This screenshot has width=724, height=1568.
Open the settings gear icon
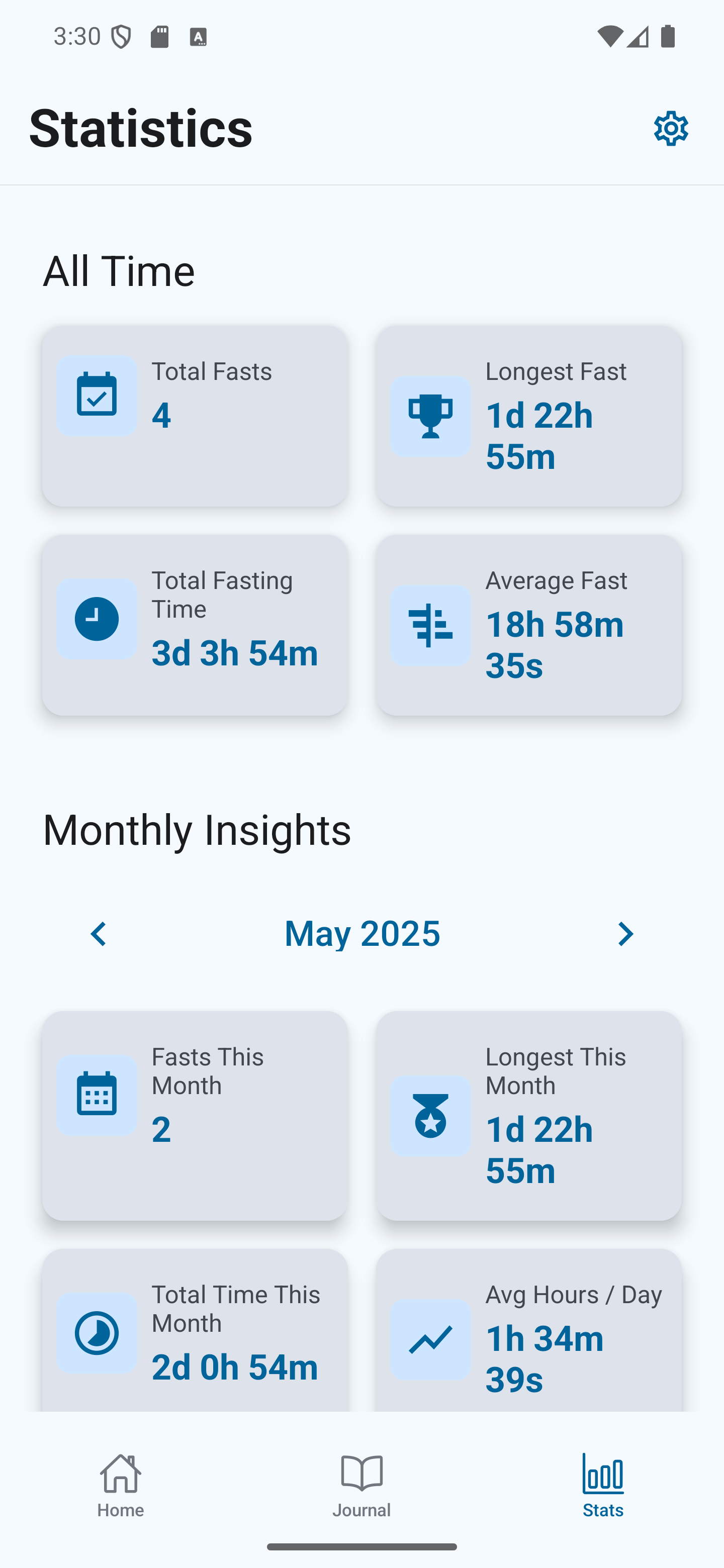(671, 129)
